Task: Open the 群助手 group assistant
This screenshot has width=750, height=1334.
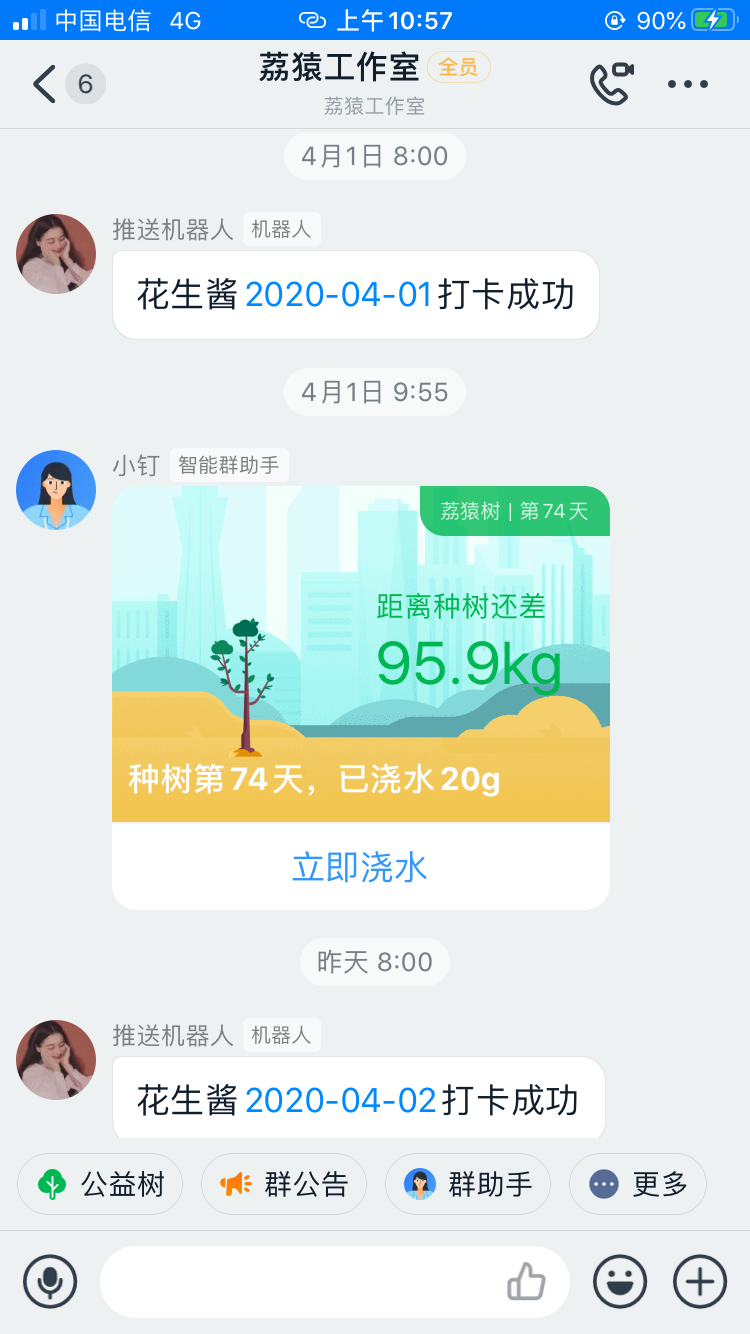Action: 468,1184
